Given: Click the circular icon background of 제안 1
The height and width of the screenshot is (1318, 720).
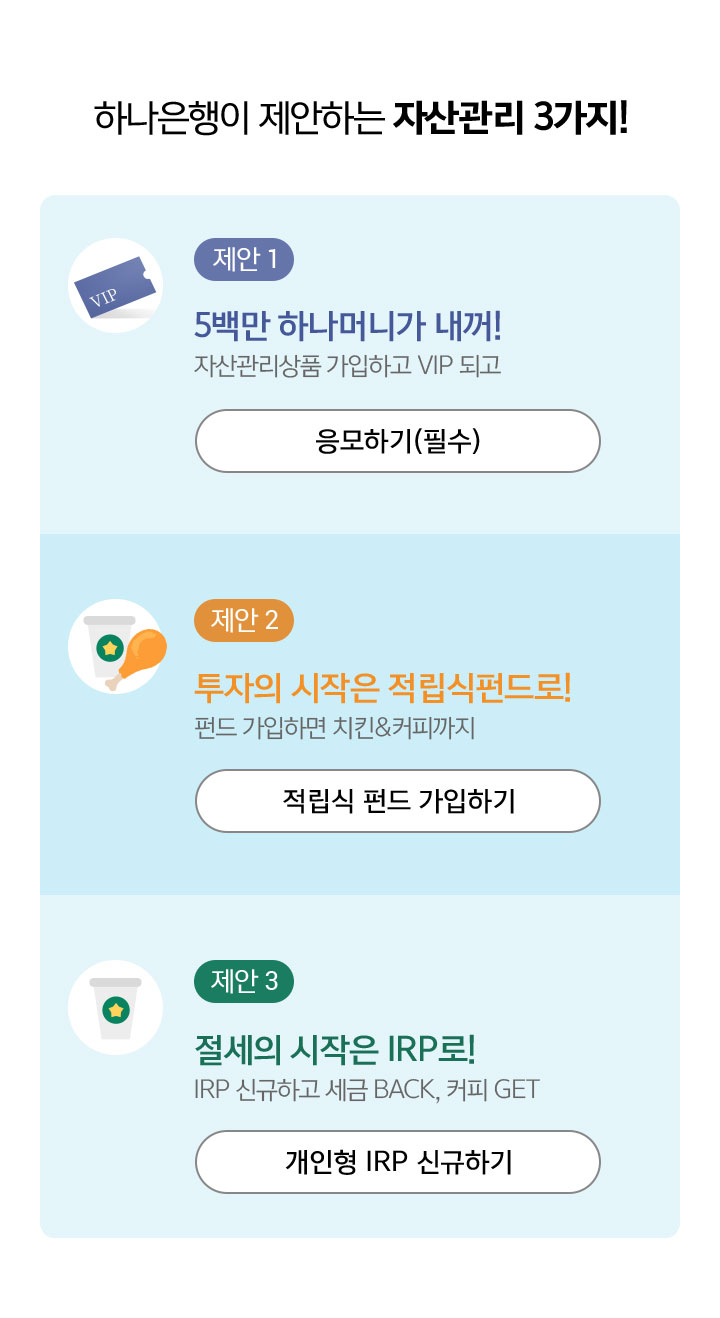Looking at the screenshot, I should click(x=115, y=285).
